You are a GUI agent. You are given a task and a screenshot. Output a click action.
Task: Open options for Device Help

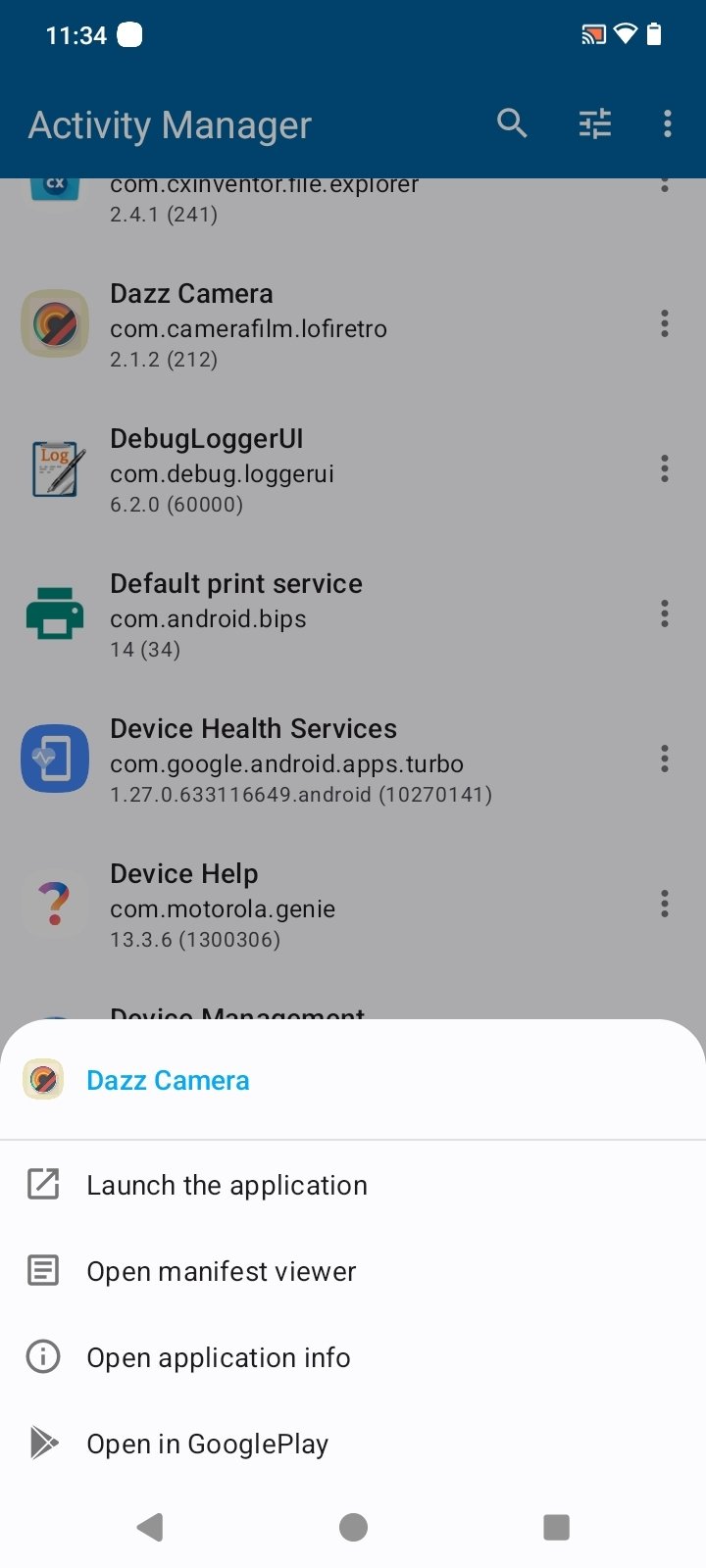pyautogui.click(x=664, y=904)
